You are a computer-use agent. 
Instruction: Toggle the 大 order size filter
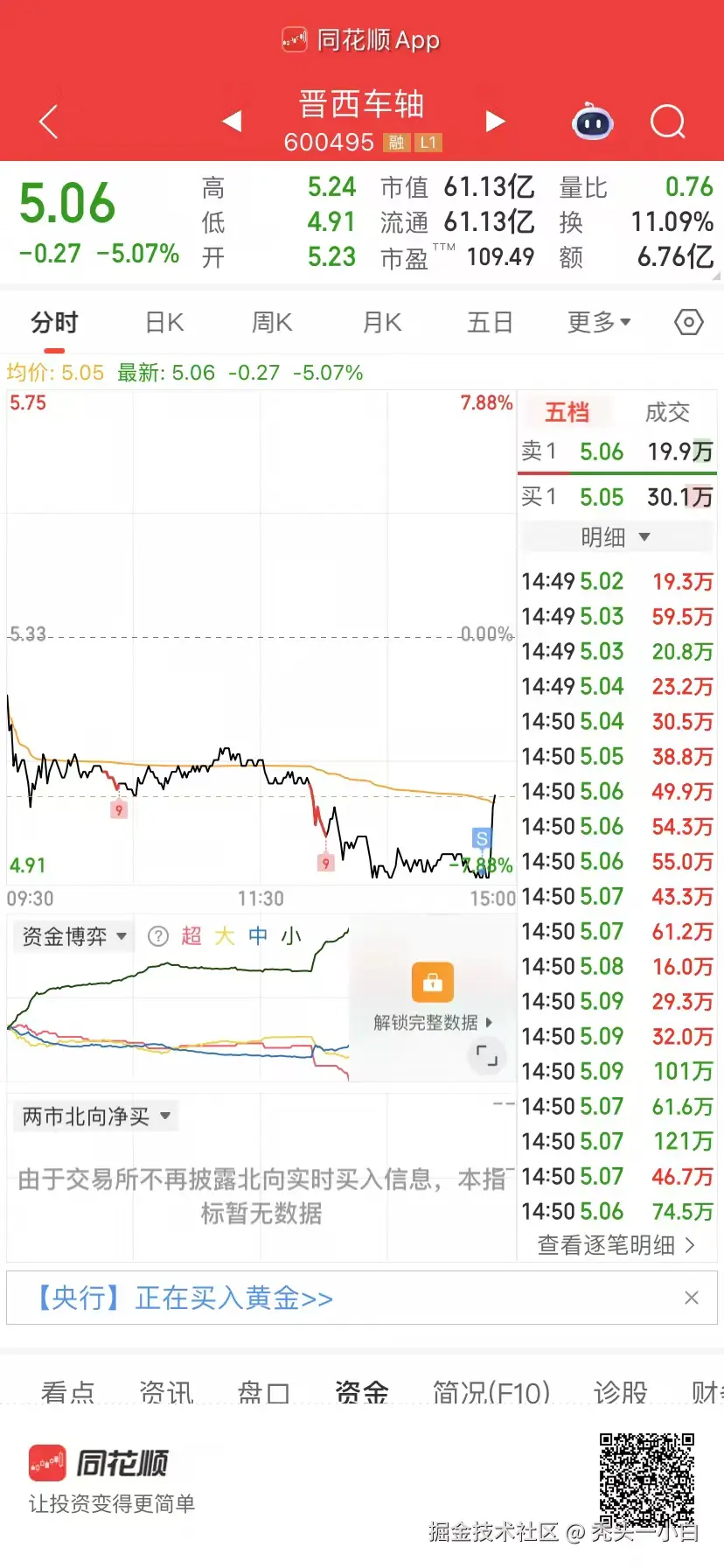pyautogui.click(x=226, y=935)
